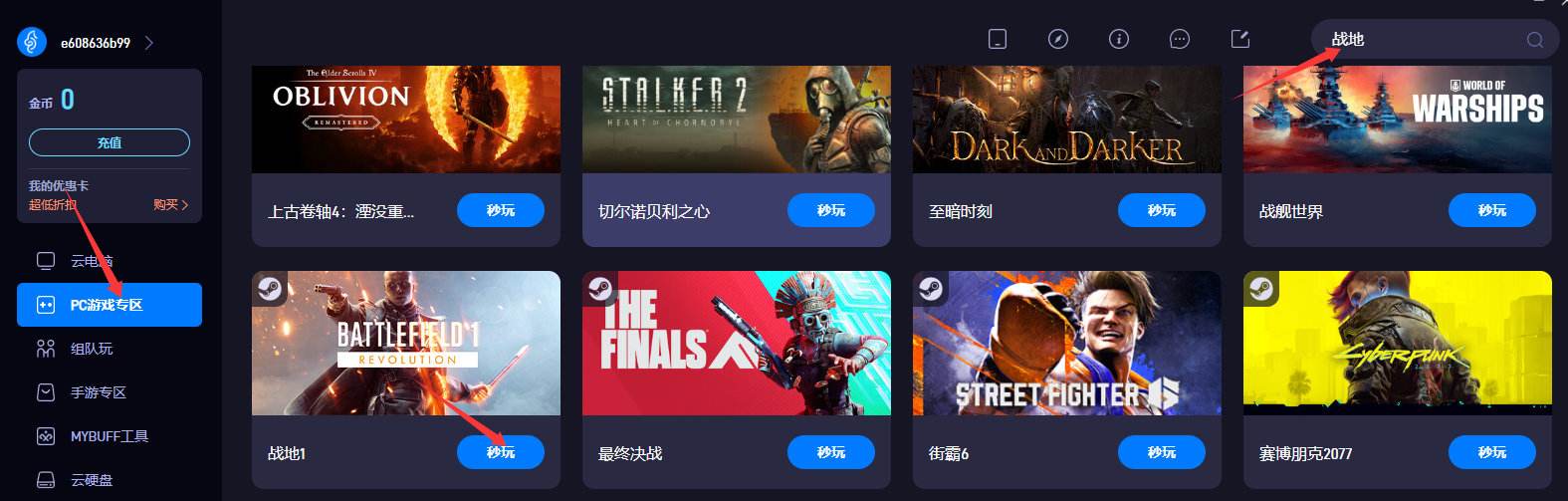Select PC游戏专区 in the sidebar
The image size is (1568, 501).
click(108, 305)
